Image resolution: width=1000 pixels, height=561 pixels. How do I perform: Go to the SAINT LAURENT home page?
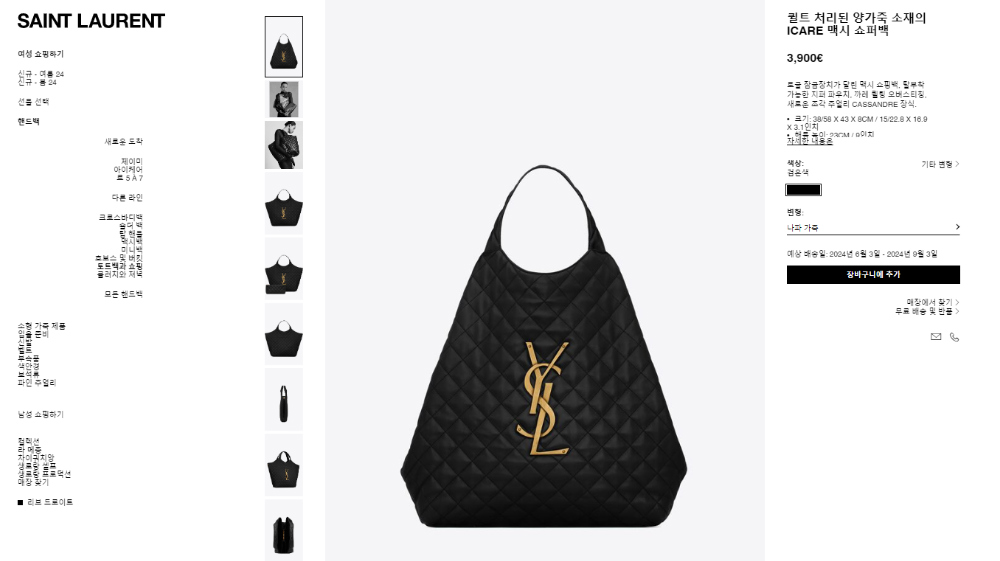click(91, 21)
